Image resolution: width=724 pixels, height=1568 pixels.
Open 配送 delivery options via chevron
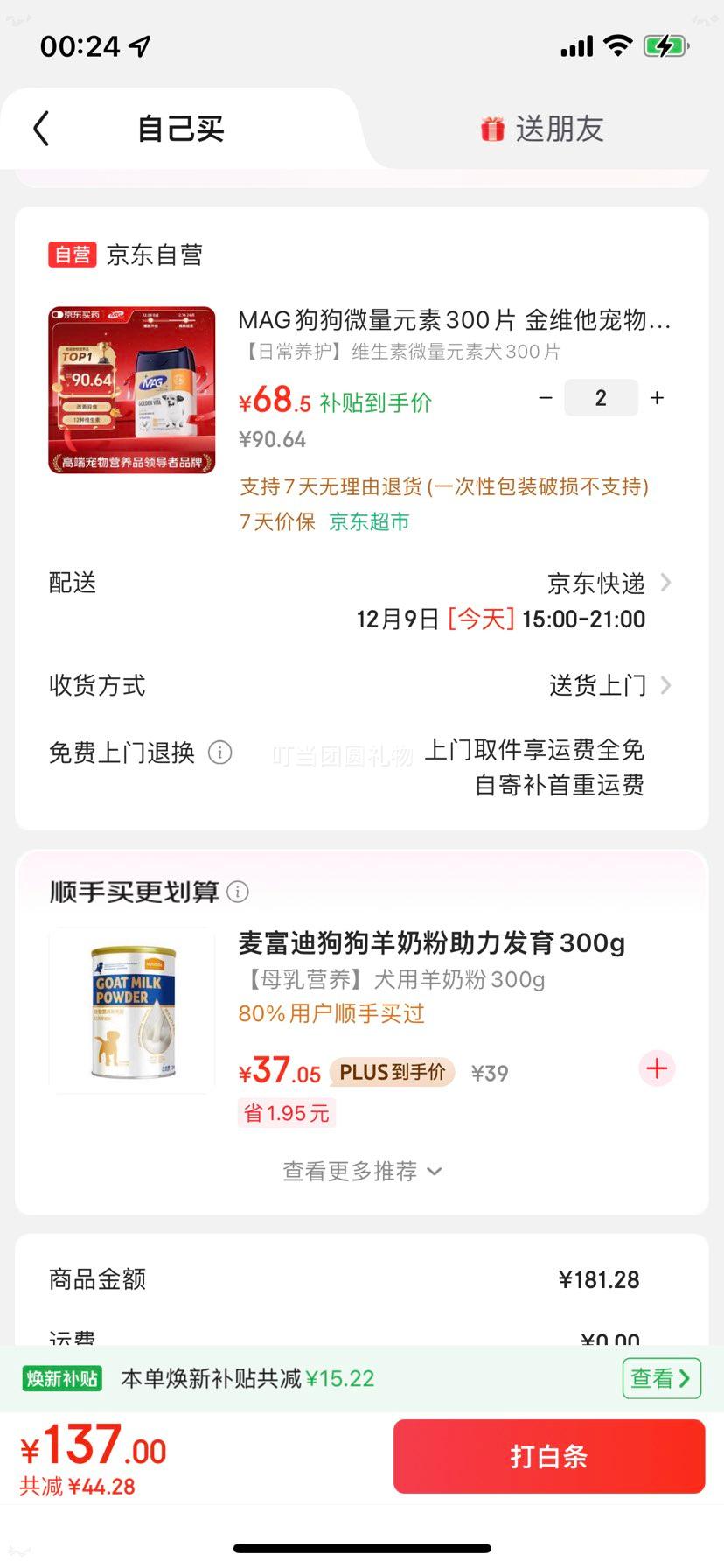pyautogui.click(x=666, y=583)
